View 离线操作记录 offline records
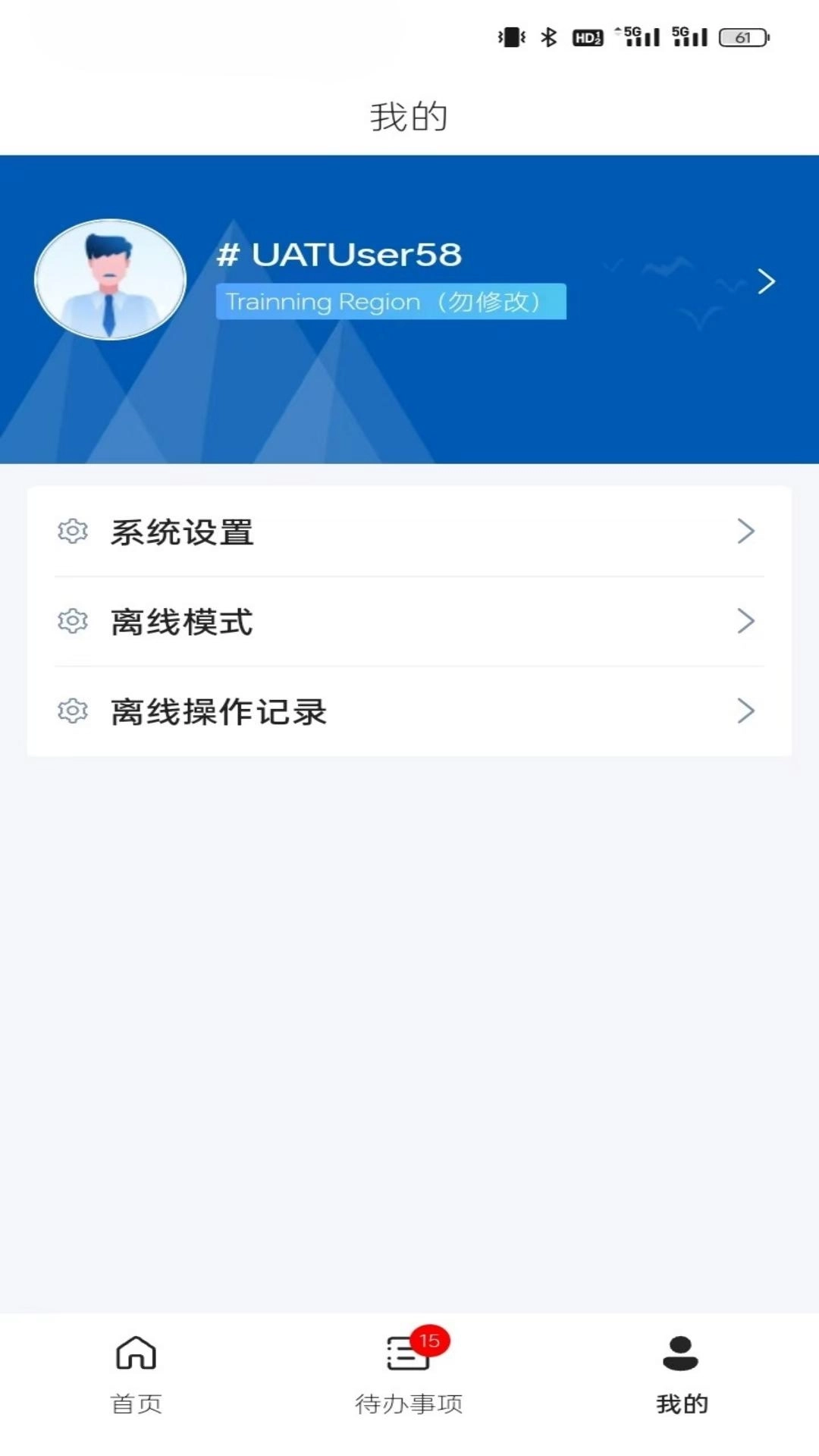This screenshot has width=819, height=1456. point(409,711)
